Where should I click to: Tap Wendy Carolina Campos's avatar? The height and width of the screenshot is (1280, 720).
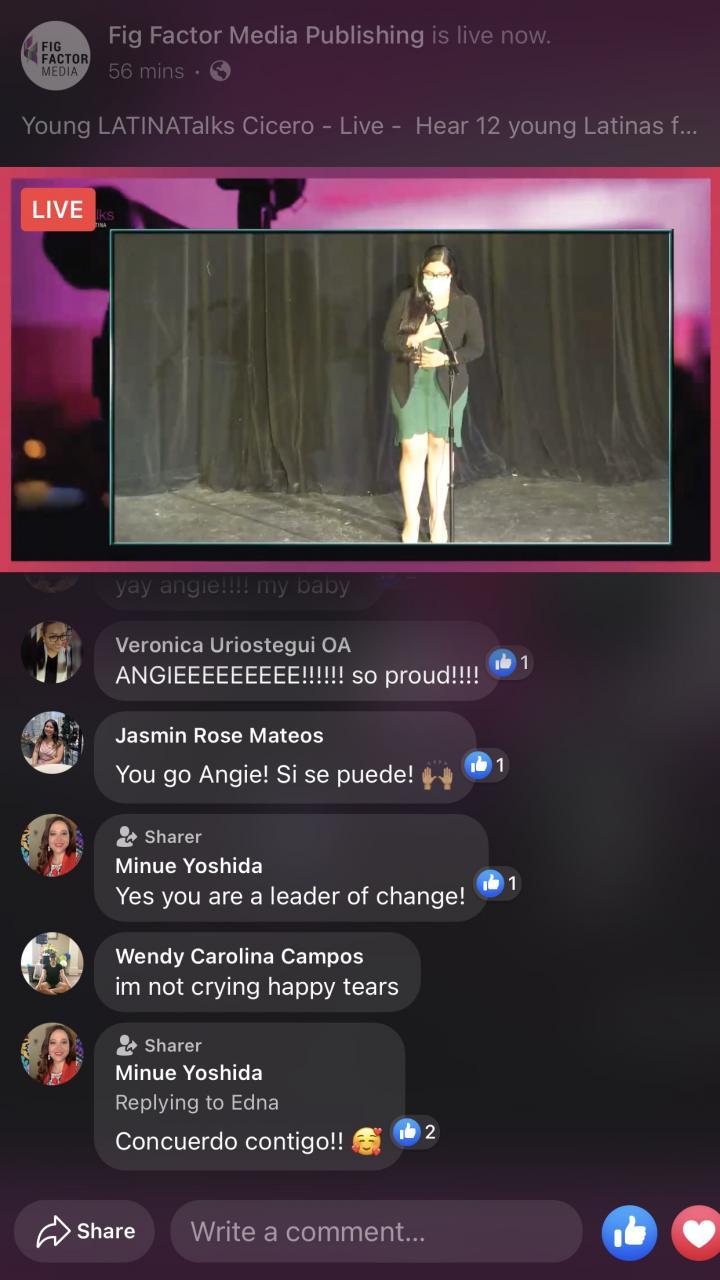pyautogui.click(x=51, y=964)
